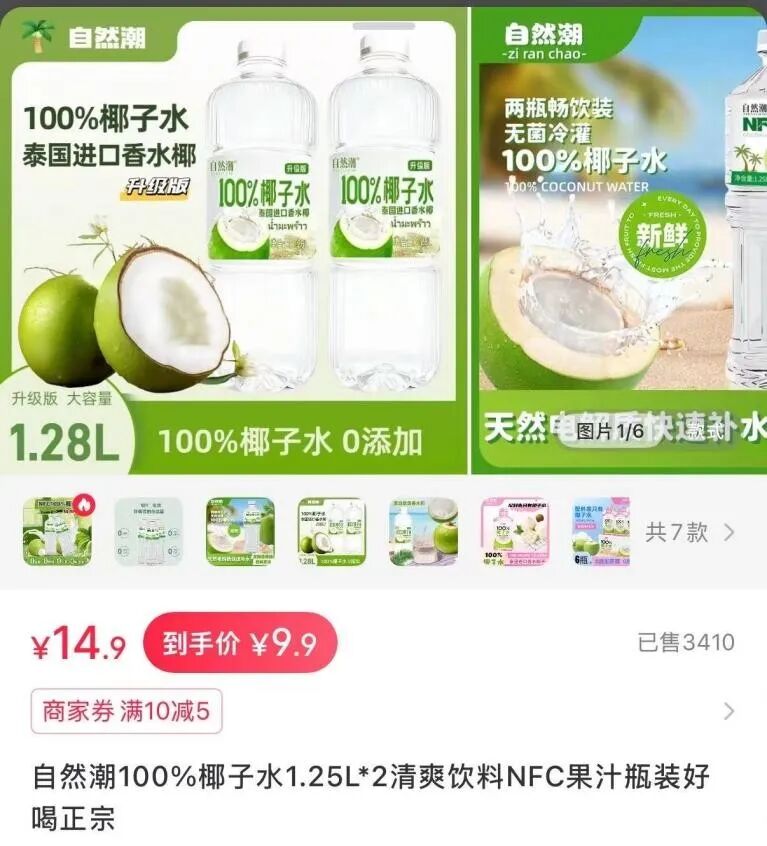Open 共7款 to view all variants
The width and height of the screenshot is (767, 846).
[x=689, y=532]
